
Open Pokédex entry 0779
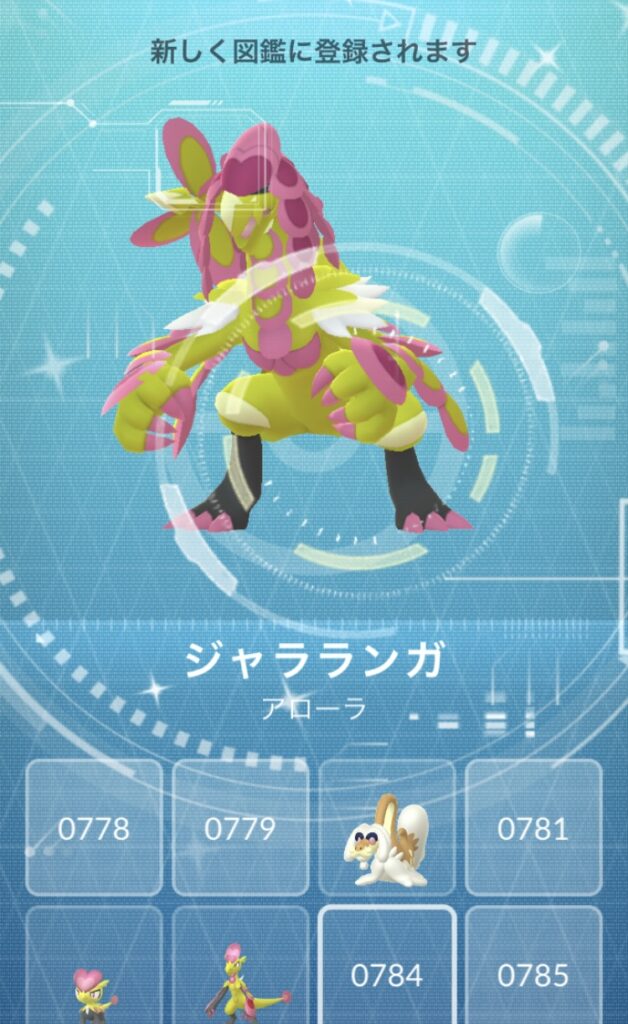pyautogui.click(x=240, y=828)
